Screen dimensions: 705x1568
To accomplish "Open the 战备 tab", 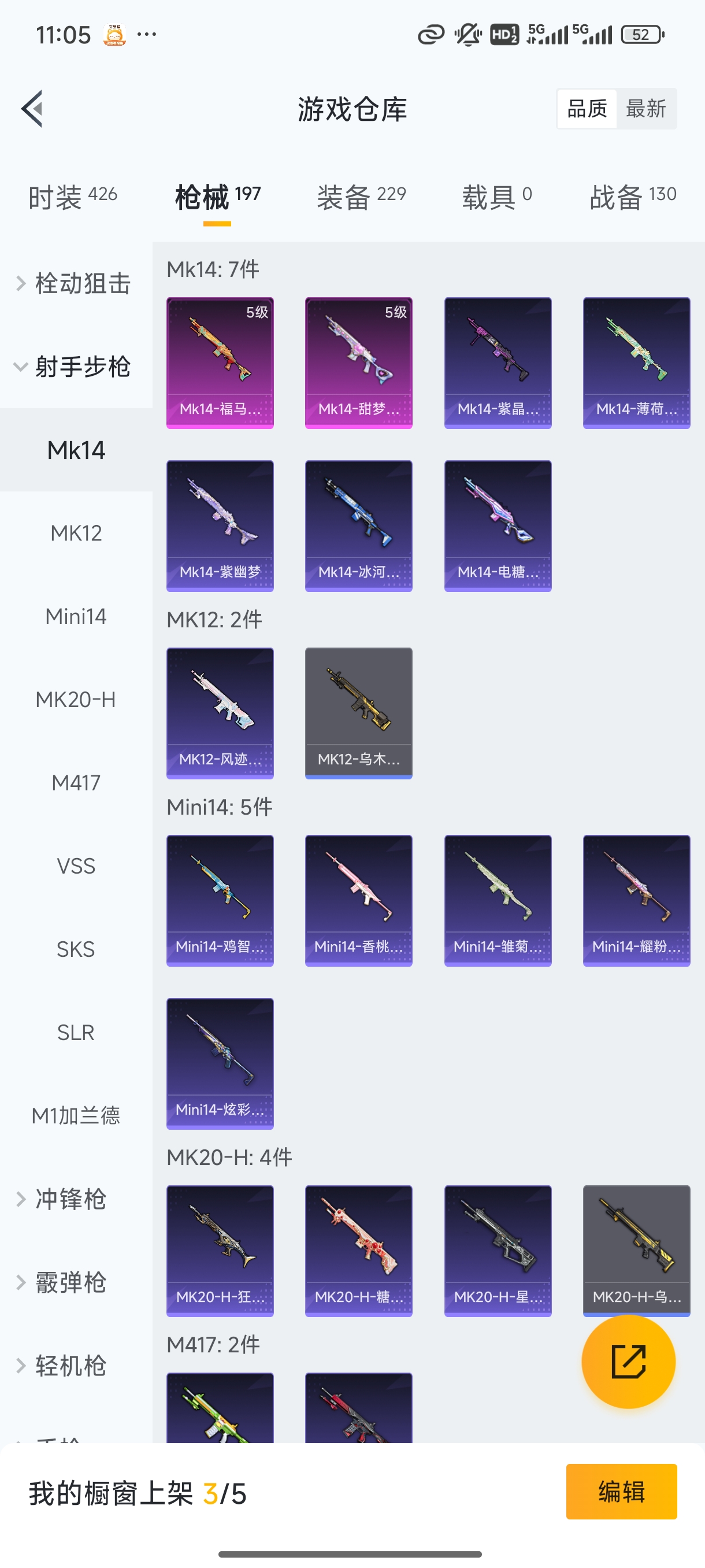I will (633, 197).
